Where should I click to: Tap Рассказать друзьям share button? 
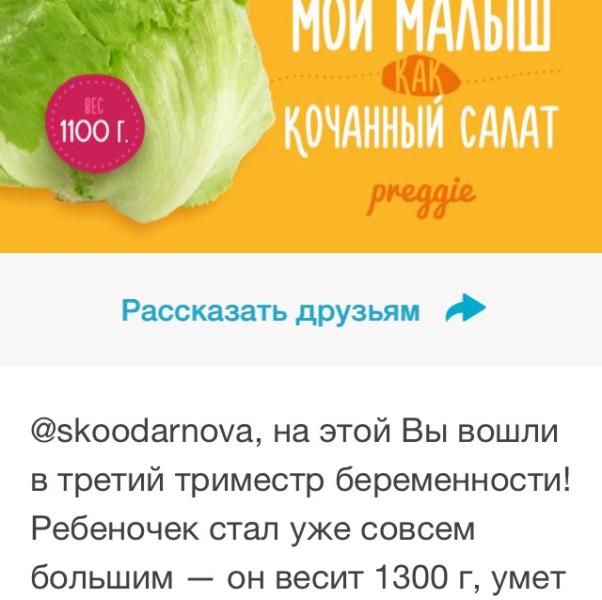[302, 310]
